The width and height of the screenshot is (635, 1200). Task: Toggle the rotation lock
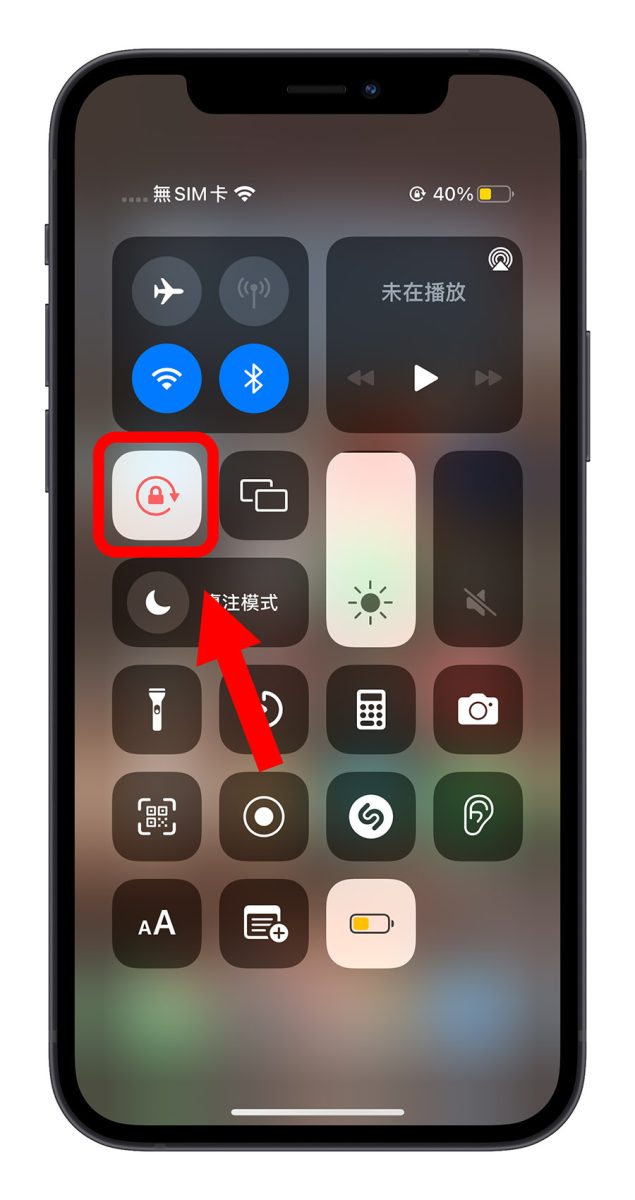pyautogui.click(x=156, y=494)
